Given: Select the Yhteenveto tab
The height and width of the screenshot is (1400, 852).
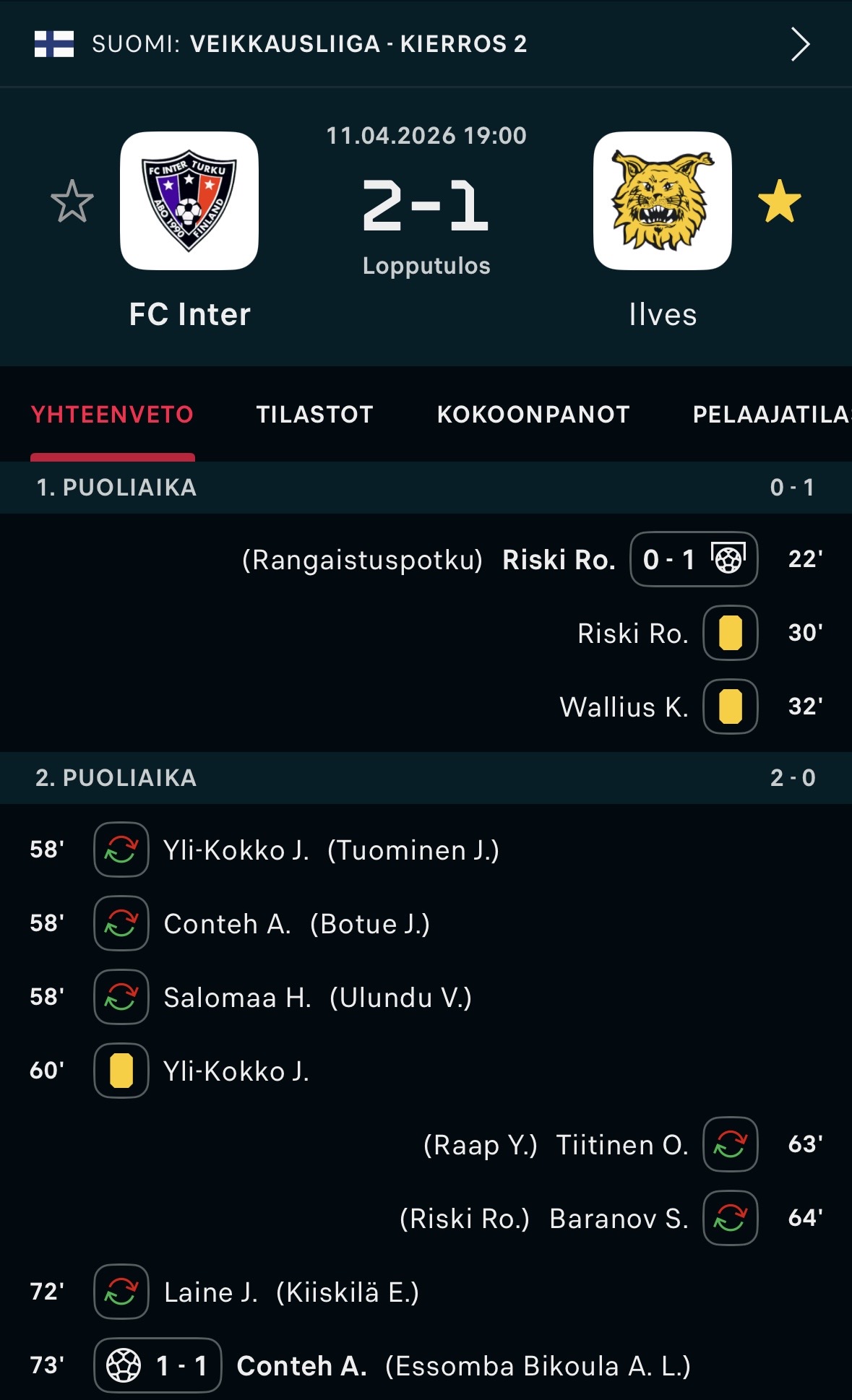Looking at the screenshot, I should pos(112,414).
